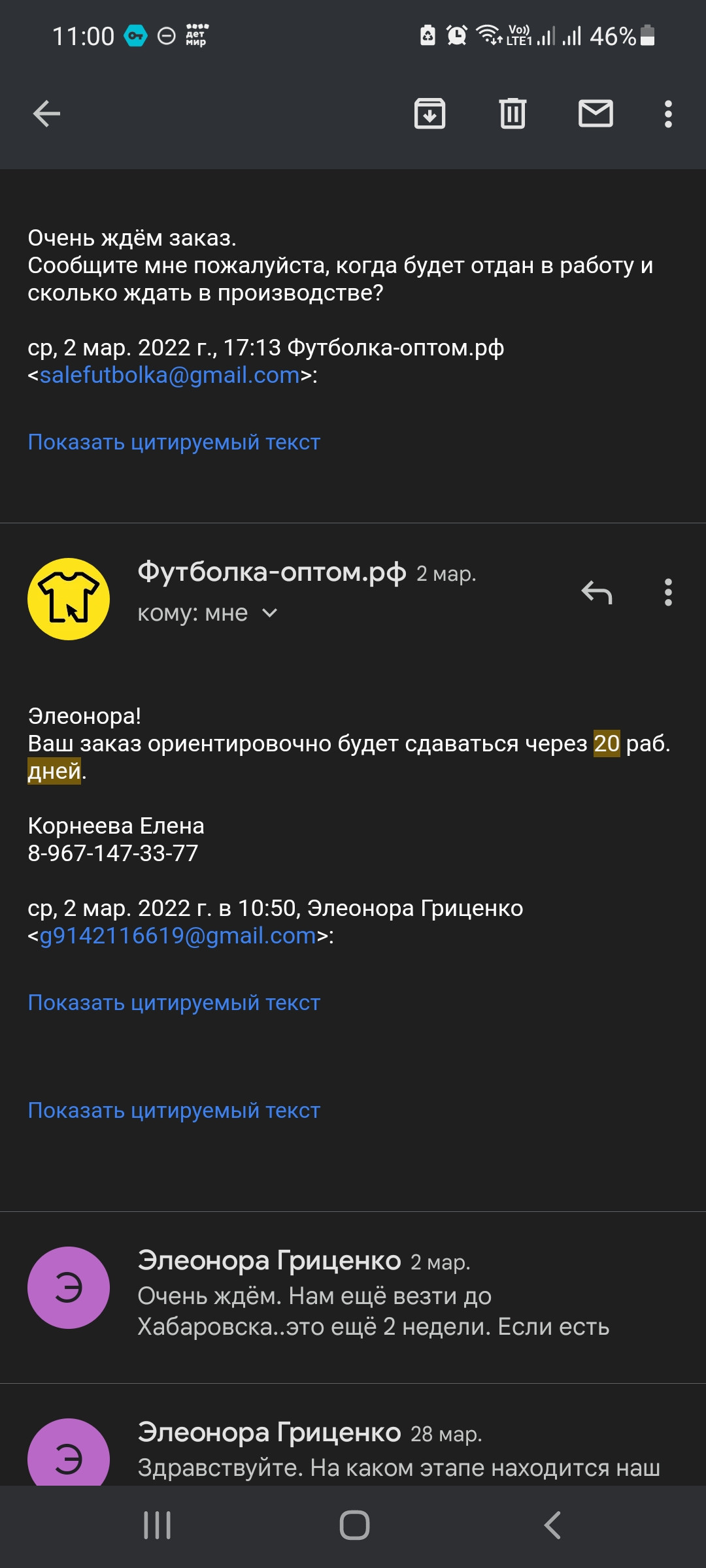The height and width of the screenshot is (1568, 706).
Task: Open the Футболка-оптом.рф sender avatar
Action: 69,599
